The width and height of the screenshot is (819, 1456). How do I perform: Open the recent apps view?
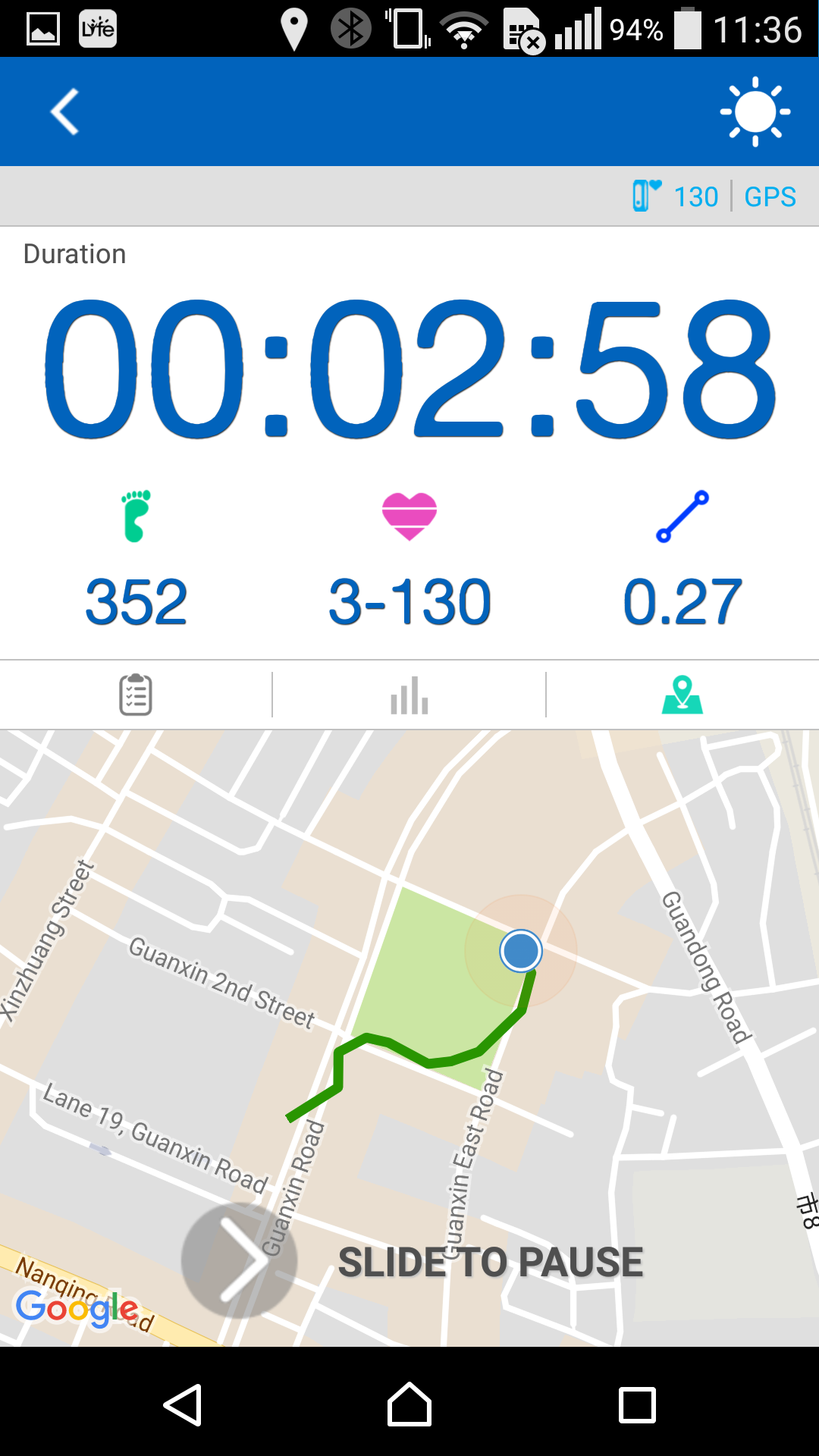[x=637, y=1405]
